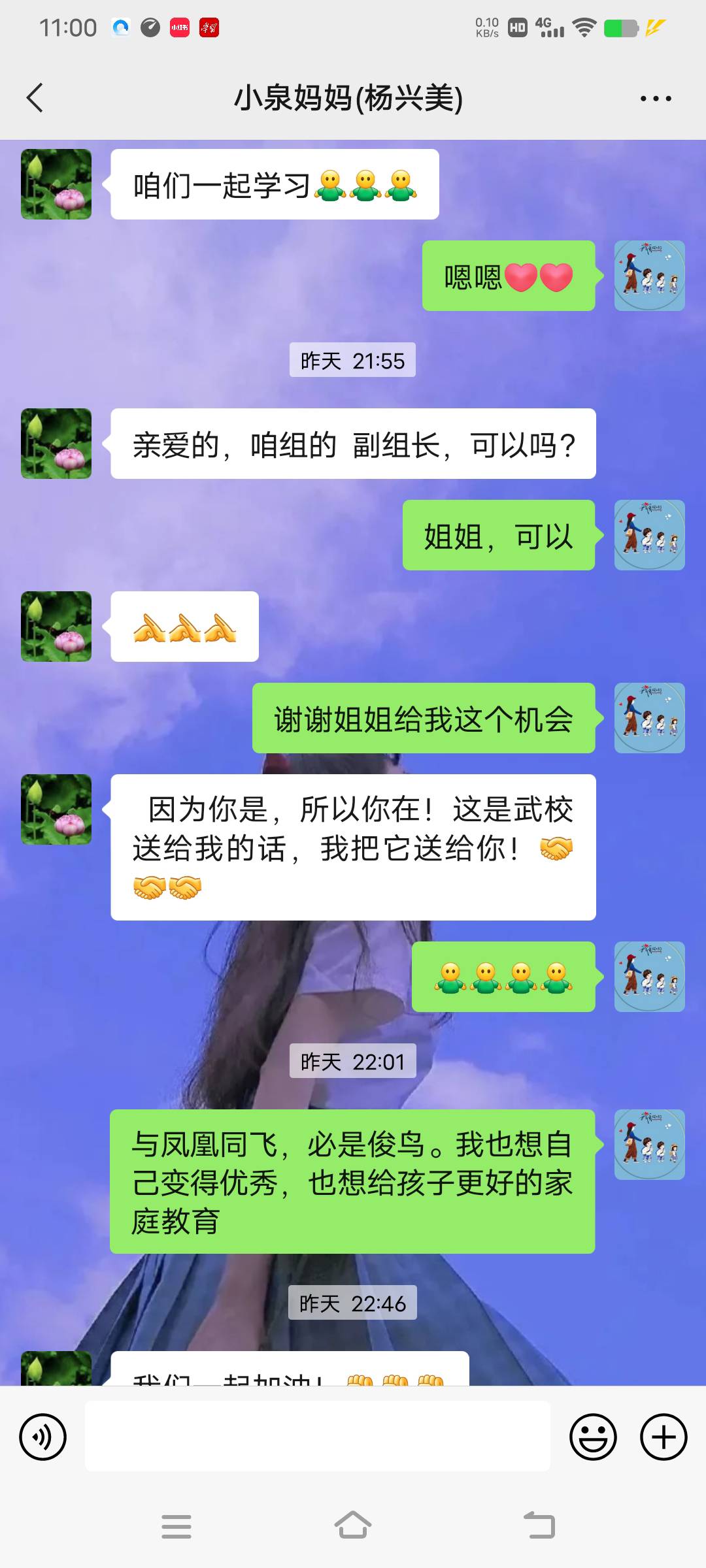Open recent apps with the menu key
Screen dimensions: 706x1568
coord(176,1526)
